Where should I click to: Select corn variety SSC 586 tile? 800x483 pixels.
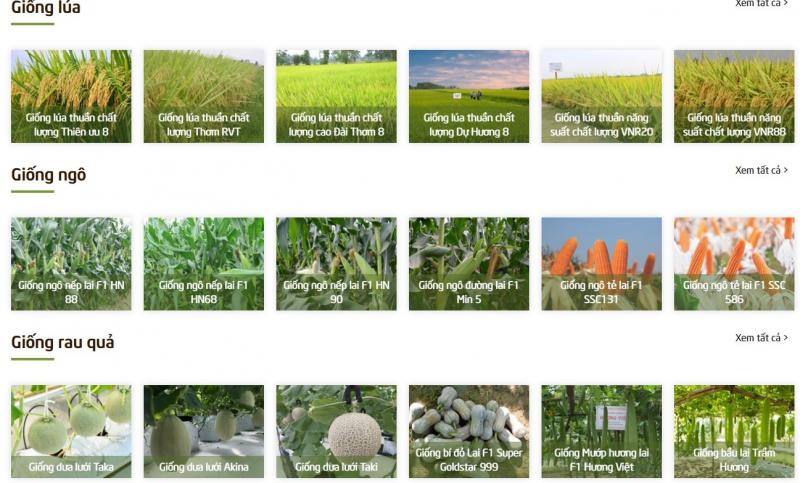click(734, 264)
